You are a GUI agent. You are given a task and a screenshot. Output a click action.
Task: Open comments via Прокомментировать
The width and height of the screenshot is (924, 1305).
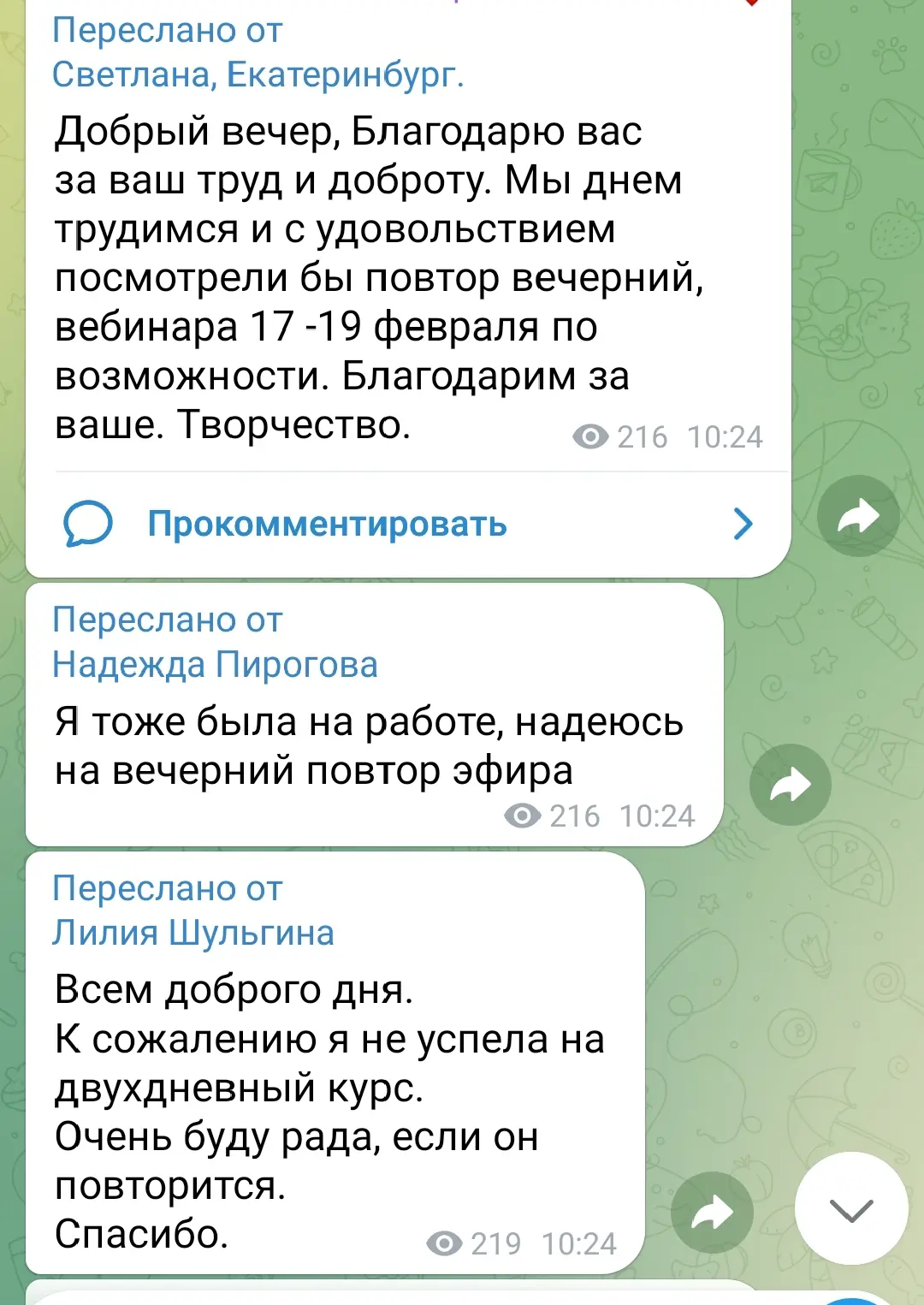pyautogui.click(x=327, y=524)
